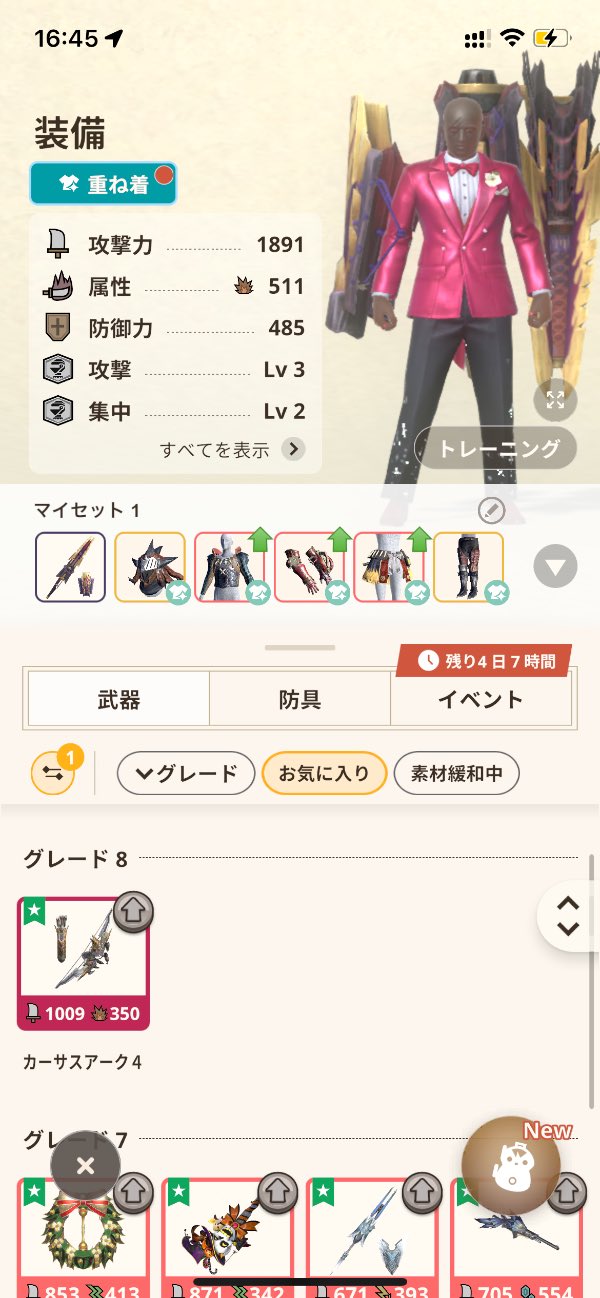Viewport: 600px width, 1298px height.
Task: Close the equipment screen with the X button
Action: pos(85,1165)
